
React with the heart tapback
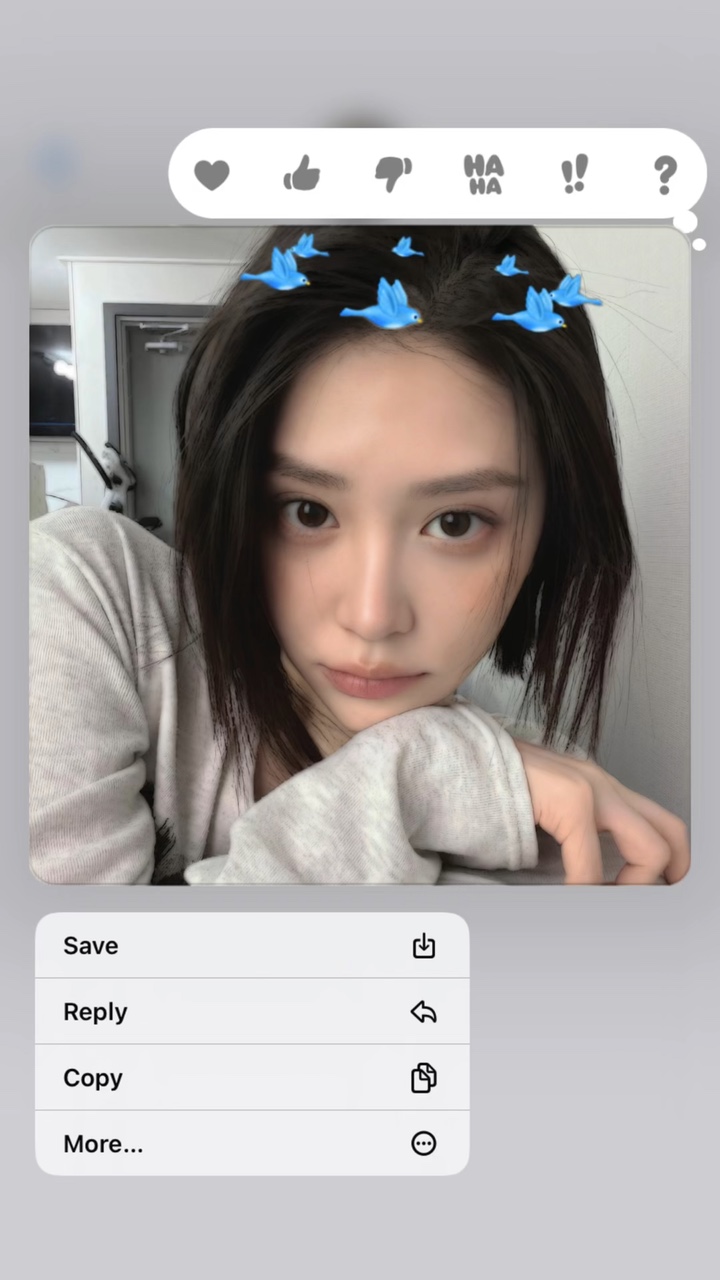click(212, 175)
